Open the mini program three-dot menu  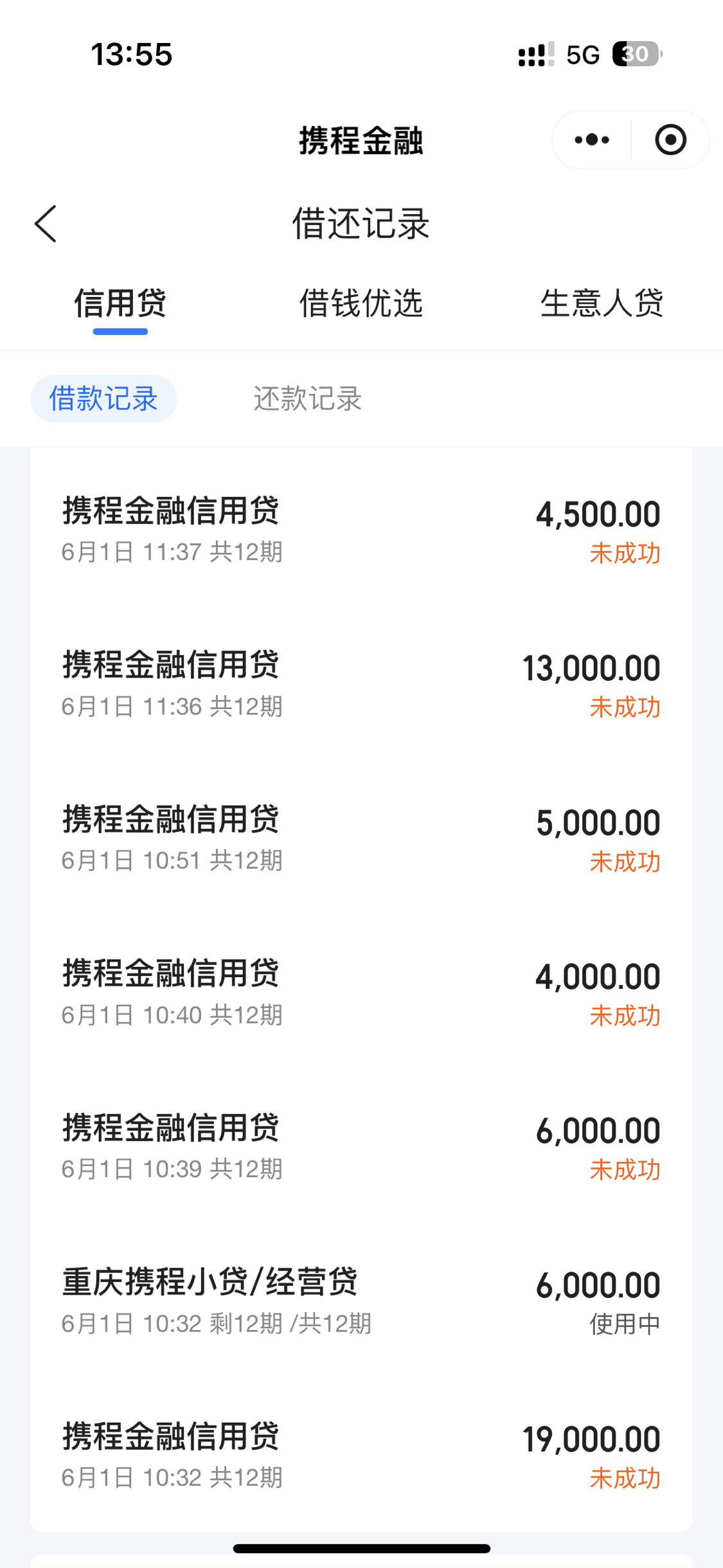592,140
